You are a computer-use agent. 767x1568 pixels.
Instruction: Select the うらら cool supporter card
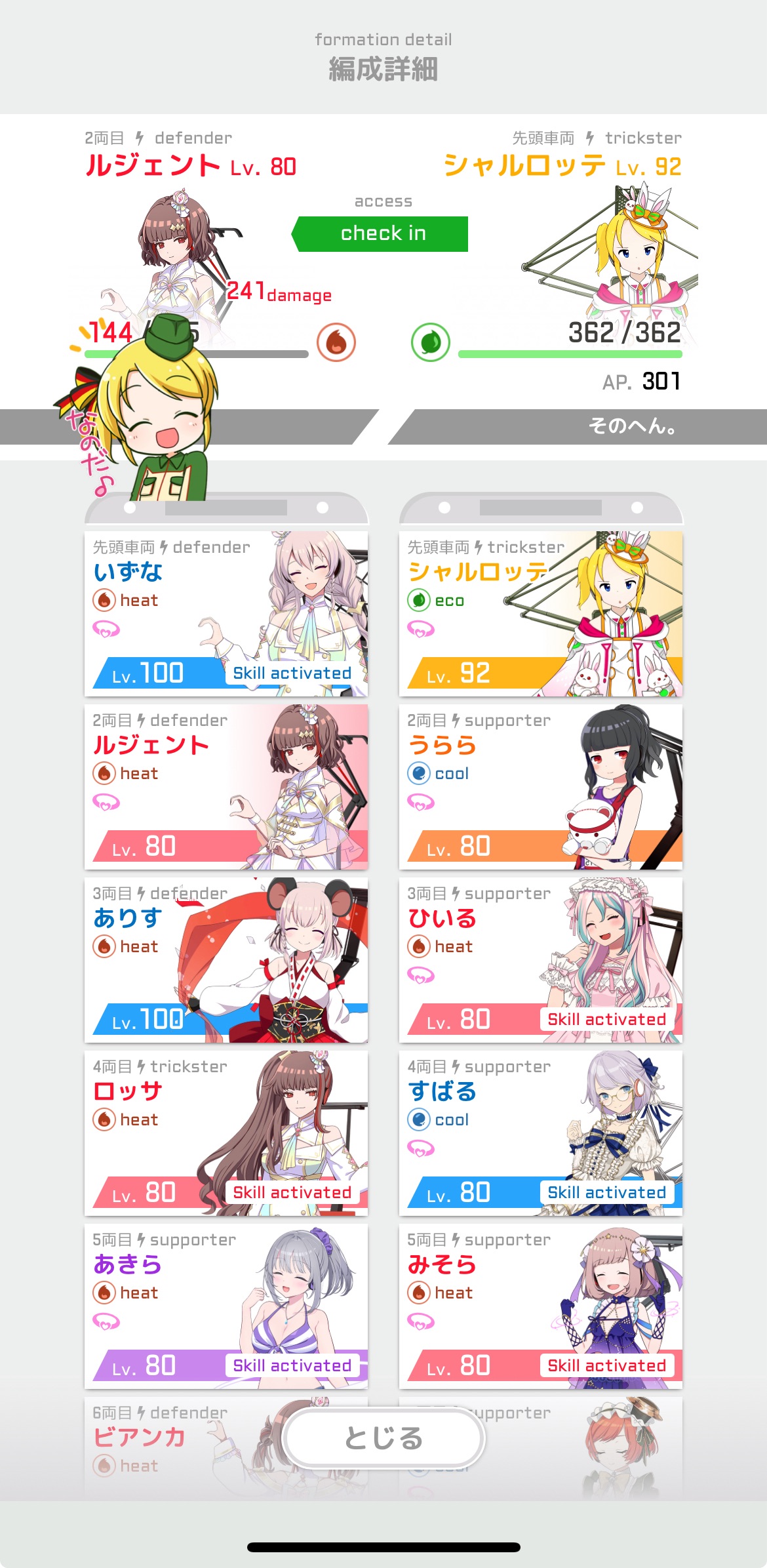(541, 787)
